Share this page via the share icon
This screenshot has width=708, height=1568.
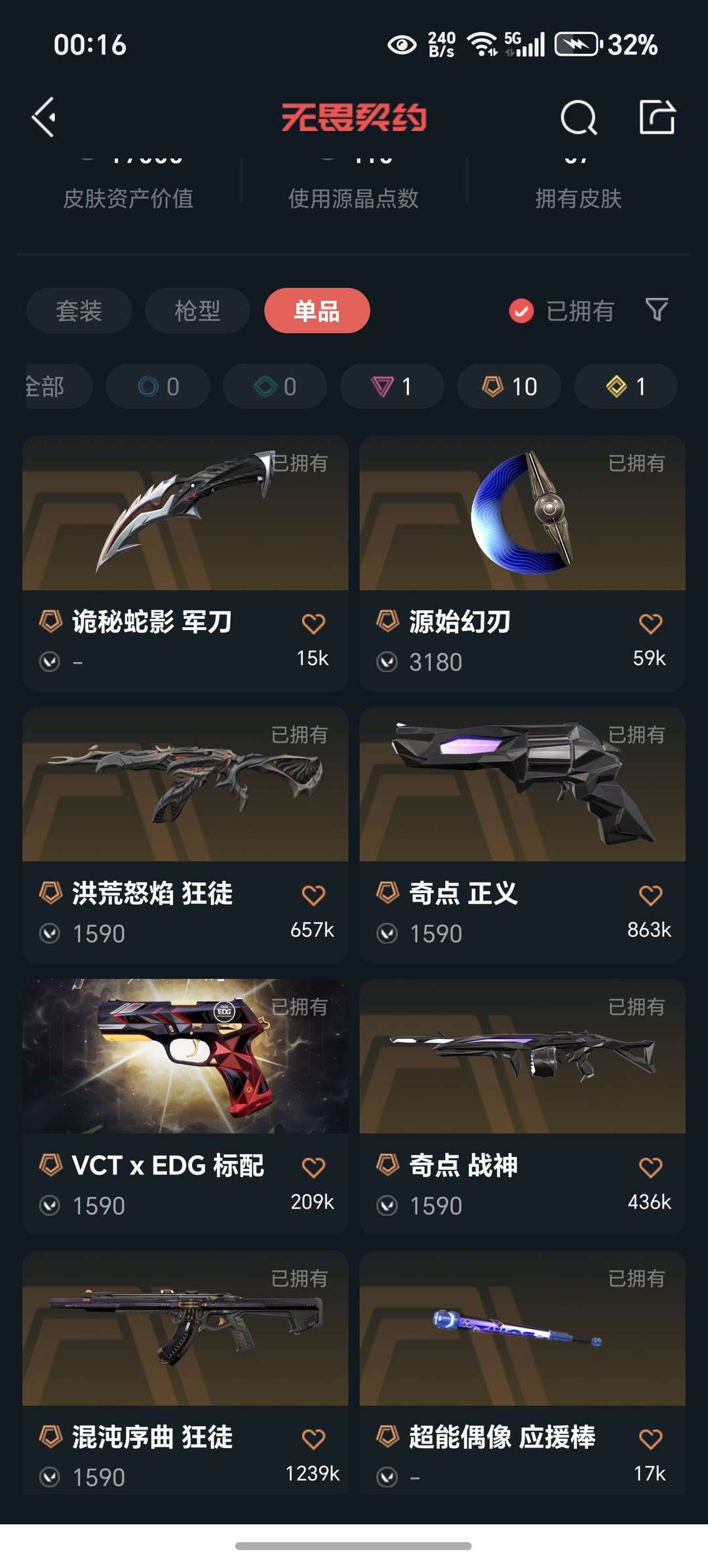click(657, 118)
